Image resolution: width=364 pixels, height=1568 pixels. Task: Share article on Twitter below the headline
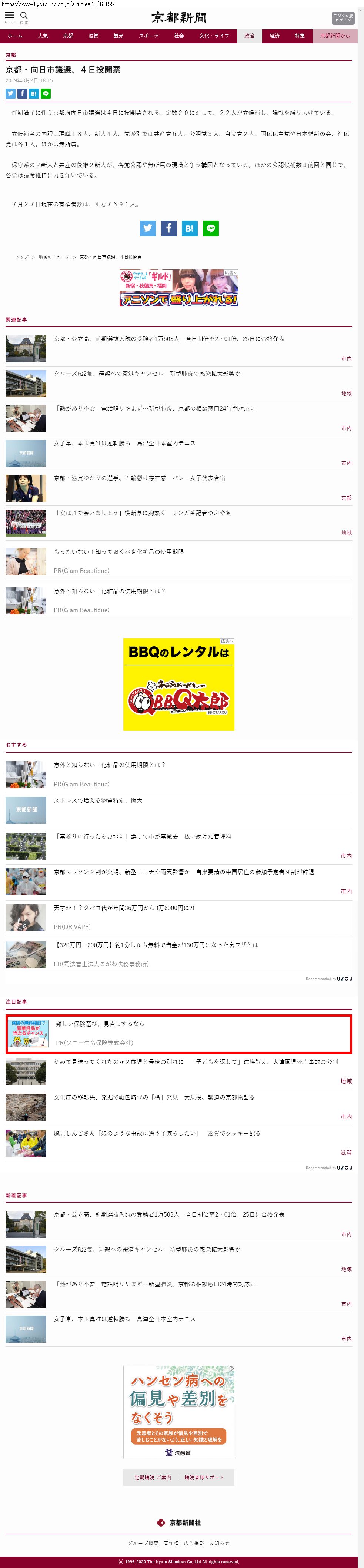tap(10, 93)
